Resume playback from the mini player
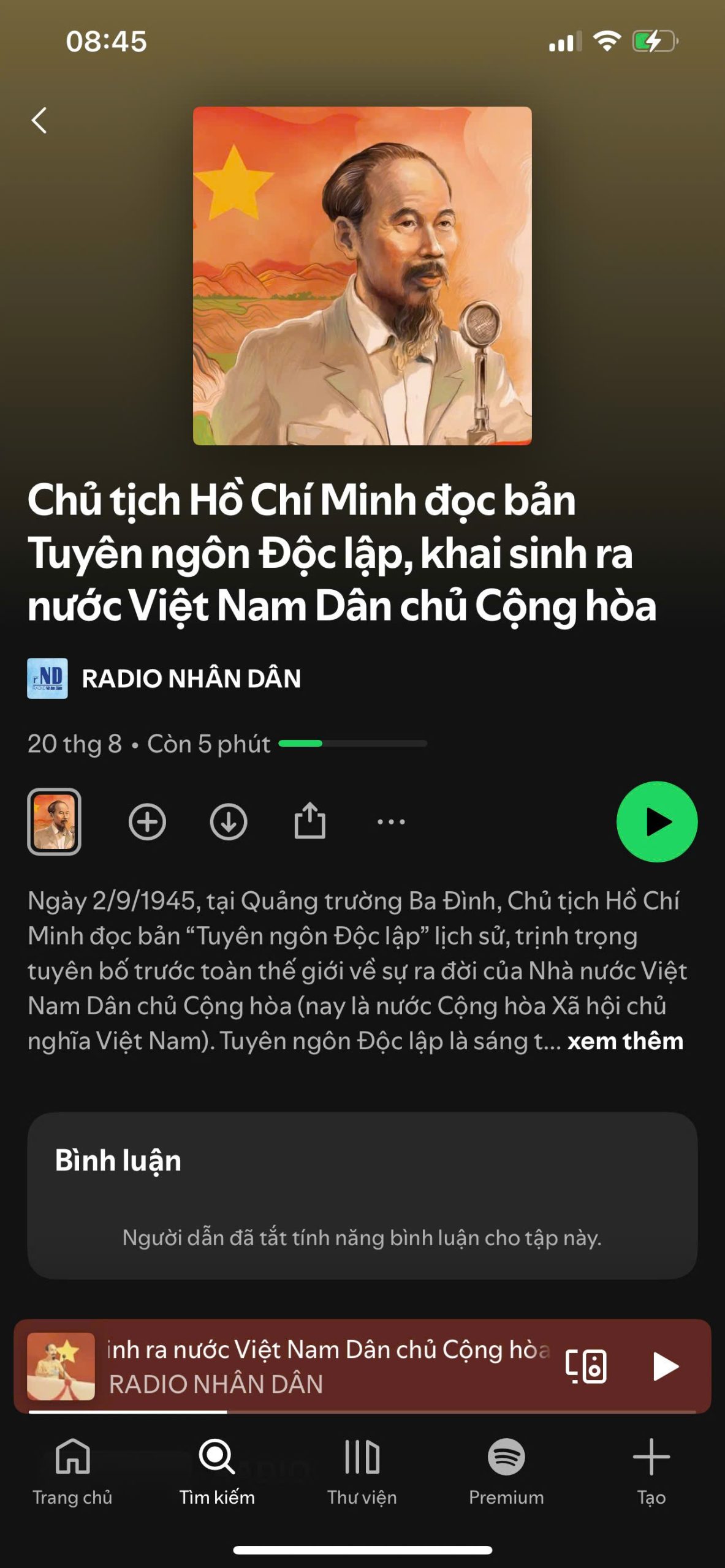 click(664, 1366)
